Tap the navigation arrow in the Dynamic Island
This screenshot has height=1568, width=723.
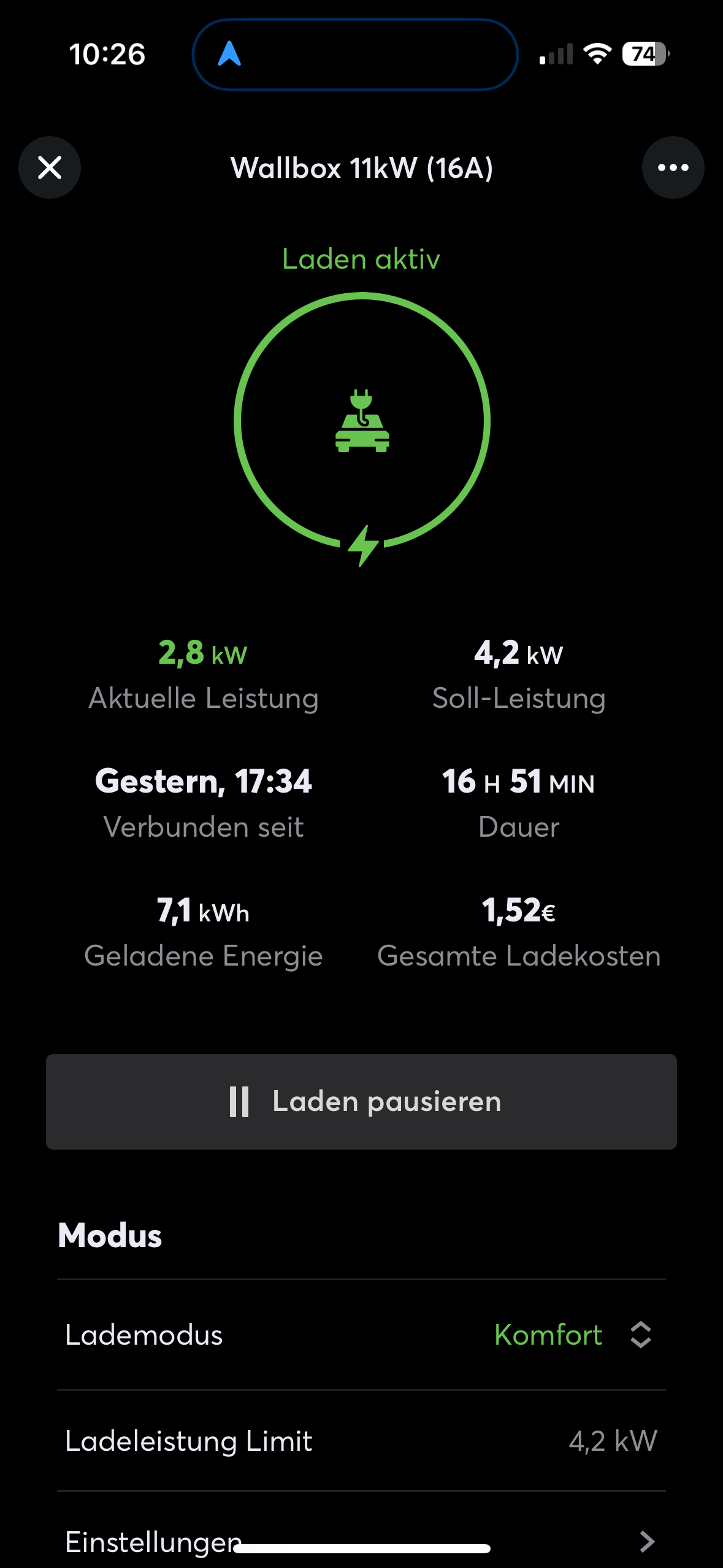[229, 54]
